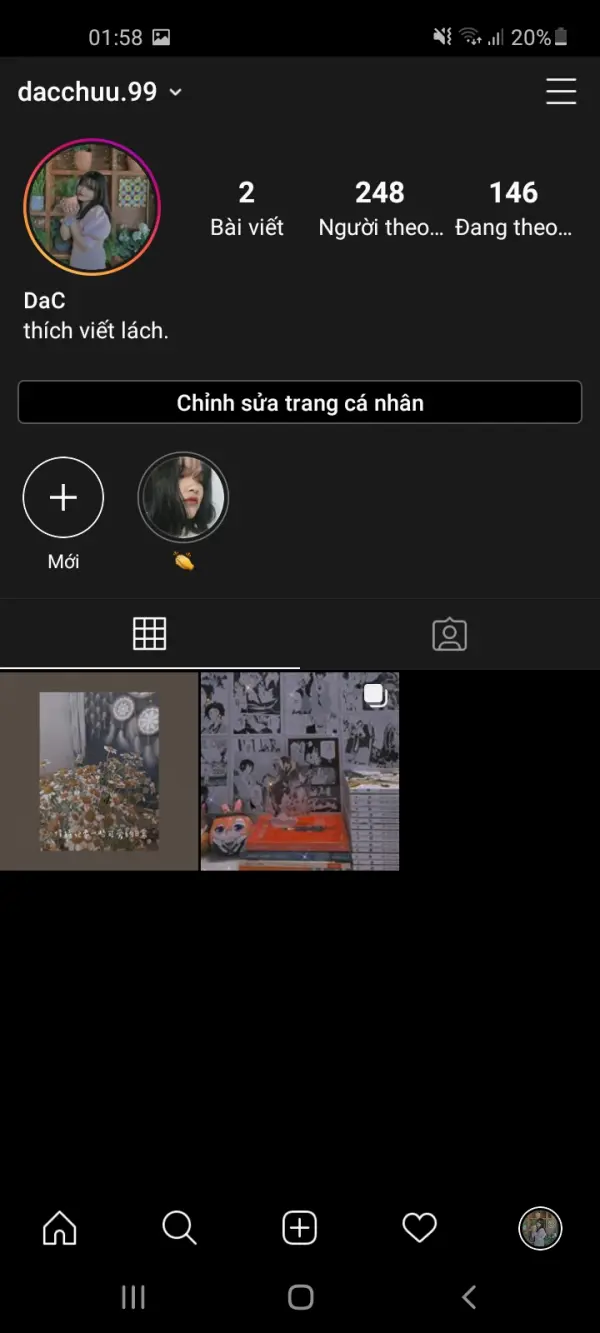
Task: Tap Chỉnh sửa trang cá nhân button
Action: pos(300,403)
